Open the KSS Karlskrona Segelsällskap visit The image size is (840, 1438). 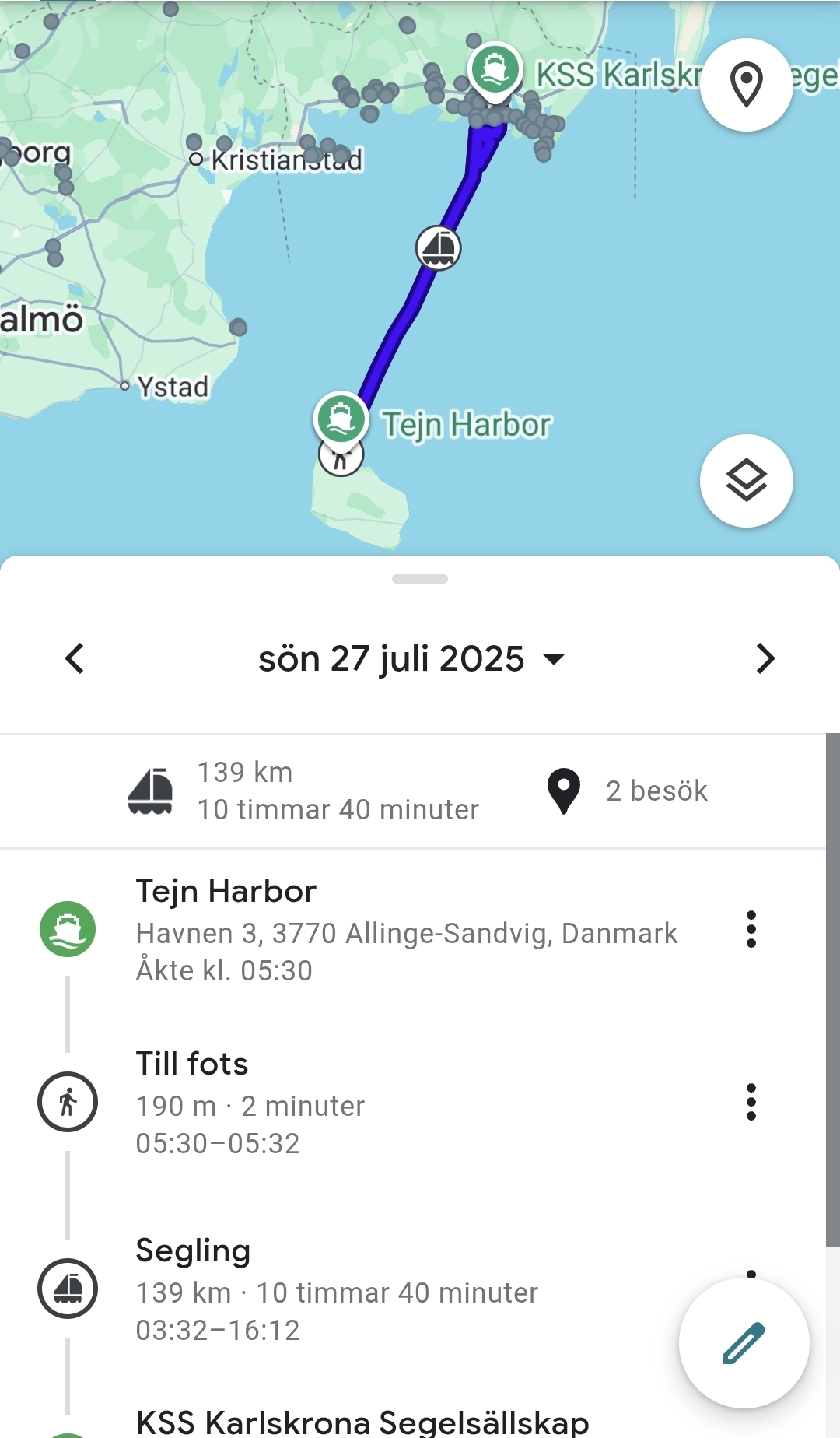[x=362, y=1422]
